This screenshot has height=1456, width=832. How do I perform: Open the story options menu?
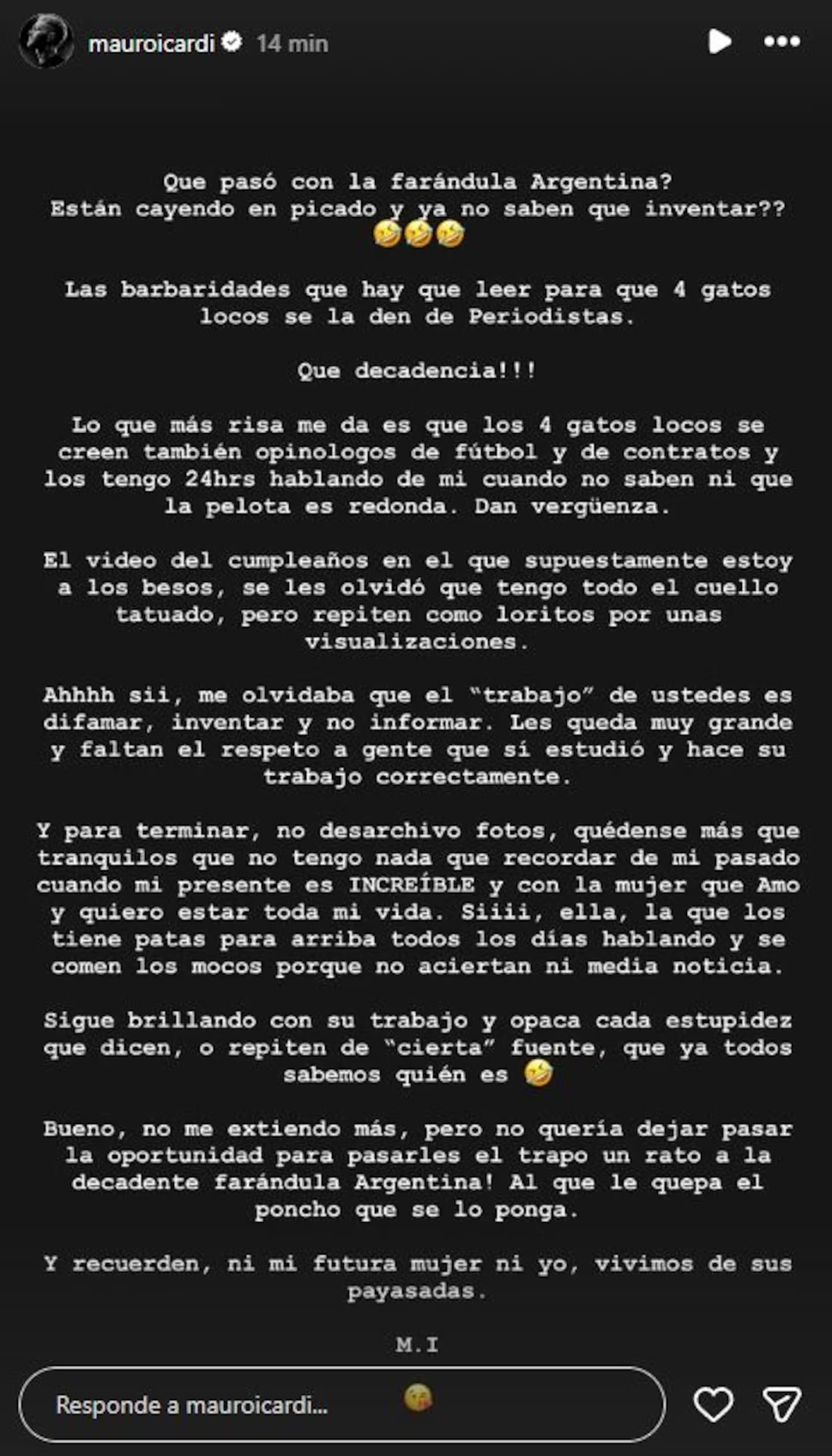tap(782, 42)
